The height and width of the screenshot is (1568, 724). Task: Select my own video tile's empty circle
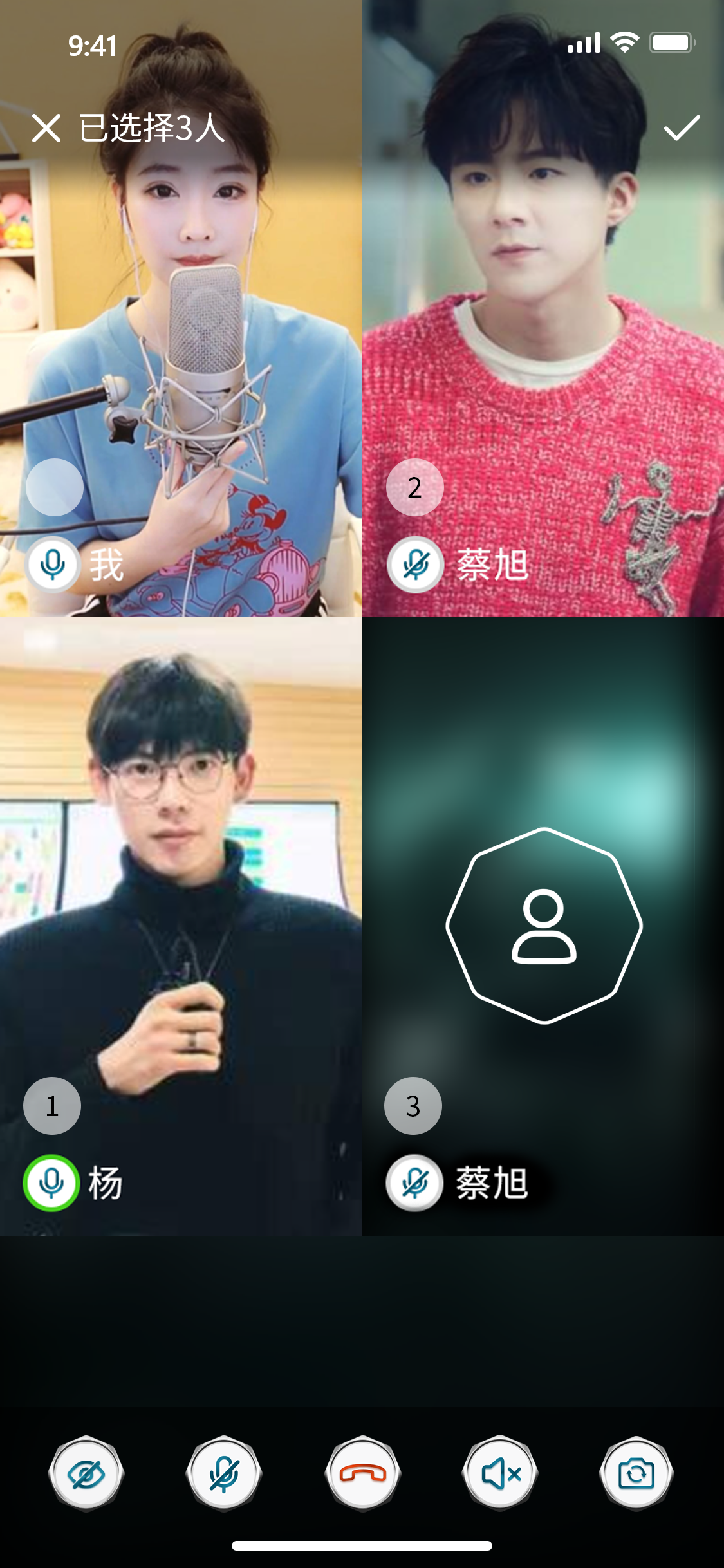coord(55,487)
